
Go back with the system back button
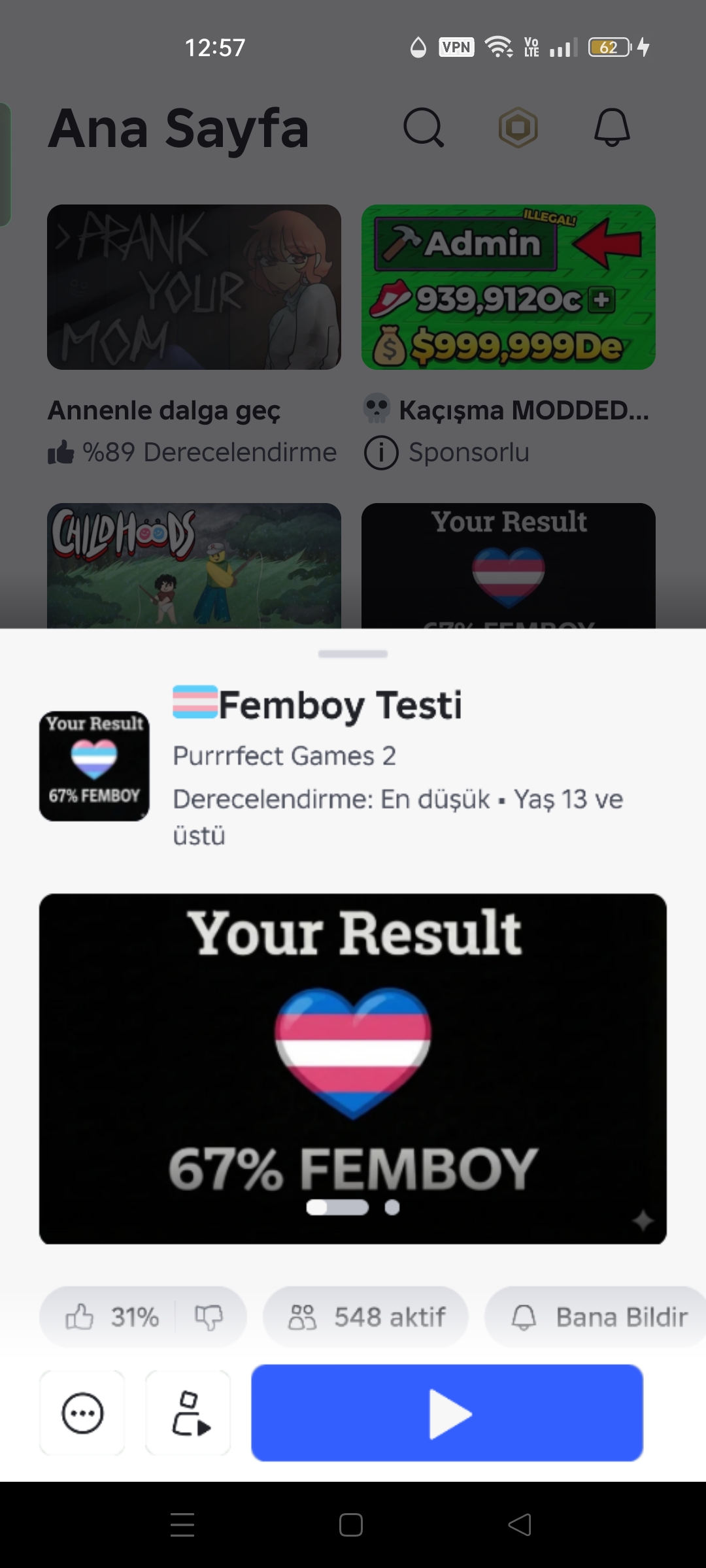pos(520,1525)
